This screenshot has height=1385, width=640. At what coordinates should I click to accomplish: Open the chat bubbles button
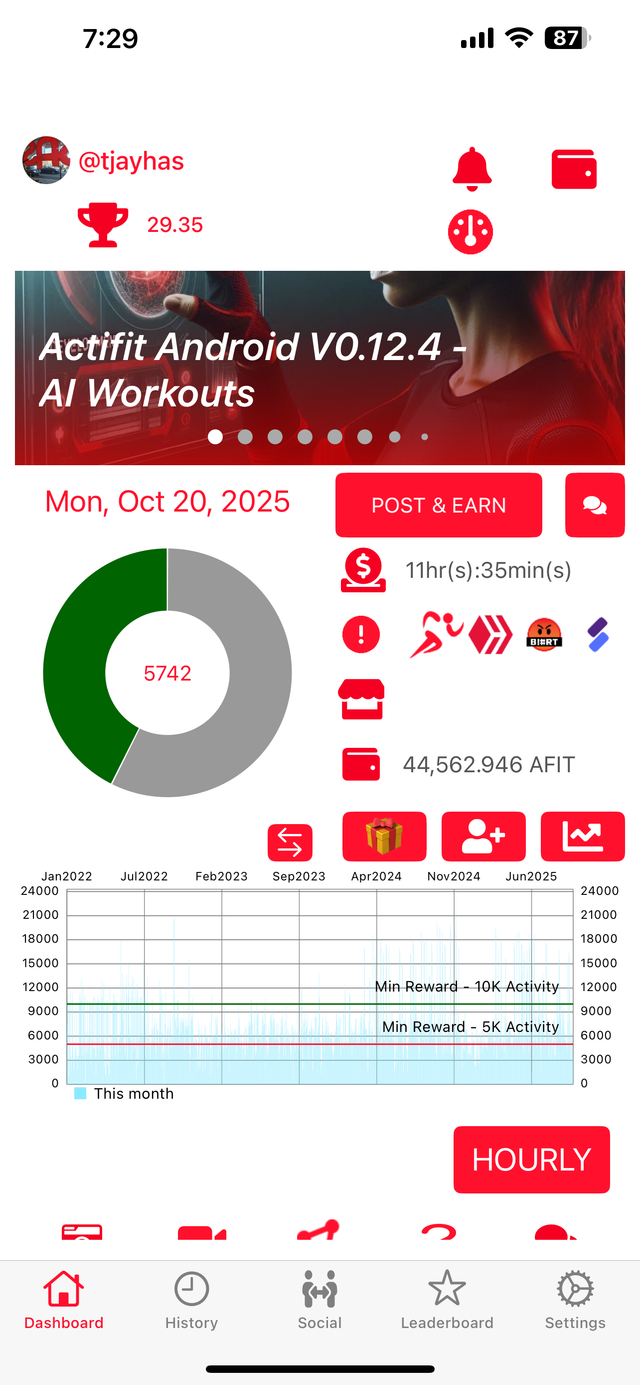coord(594,505)
